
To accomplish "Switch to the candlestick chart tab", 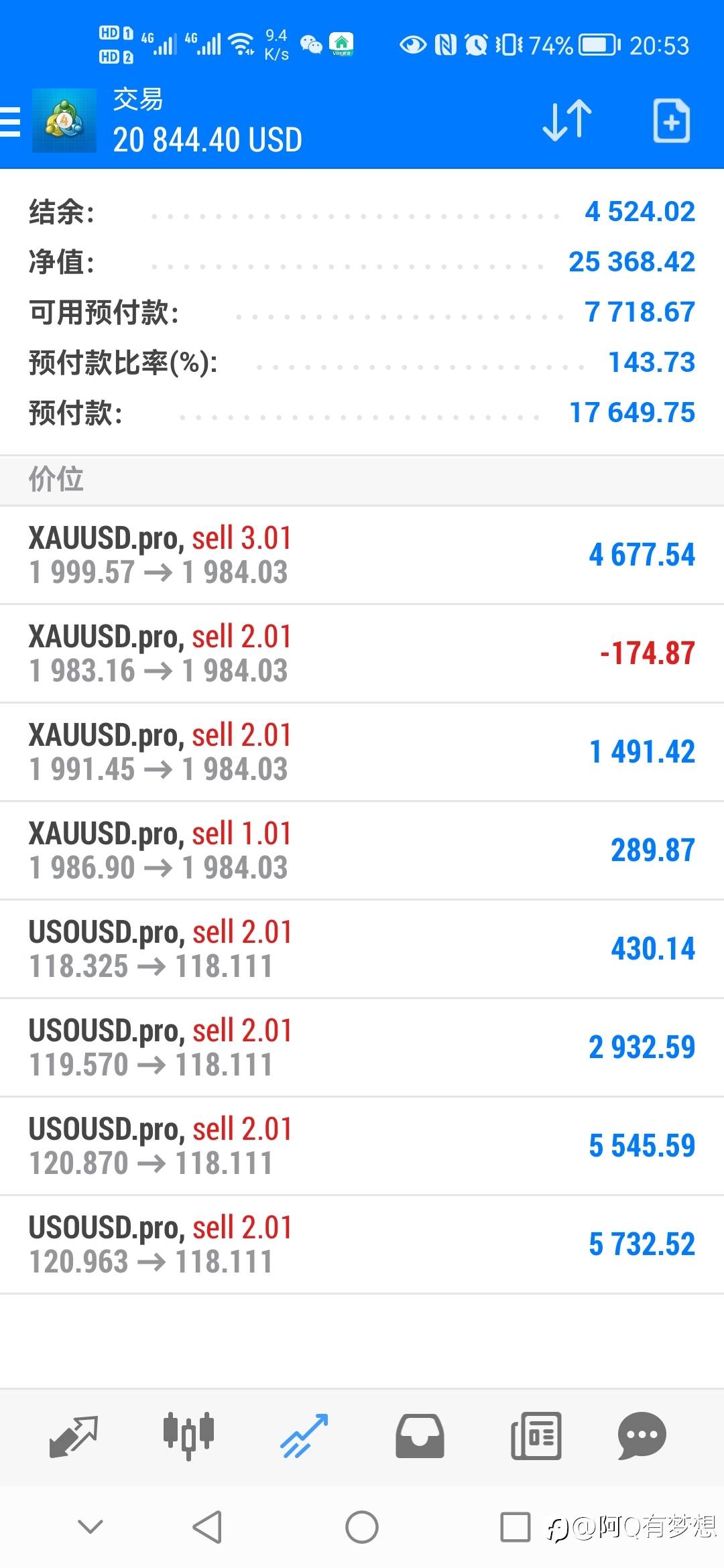I will tap(188, 1436).
